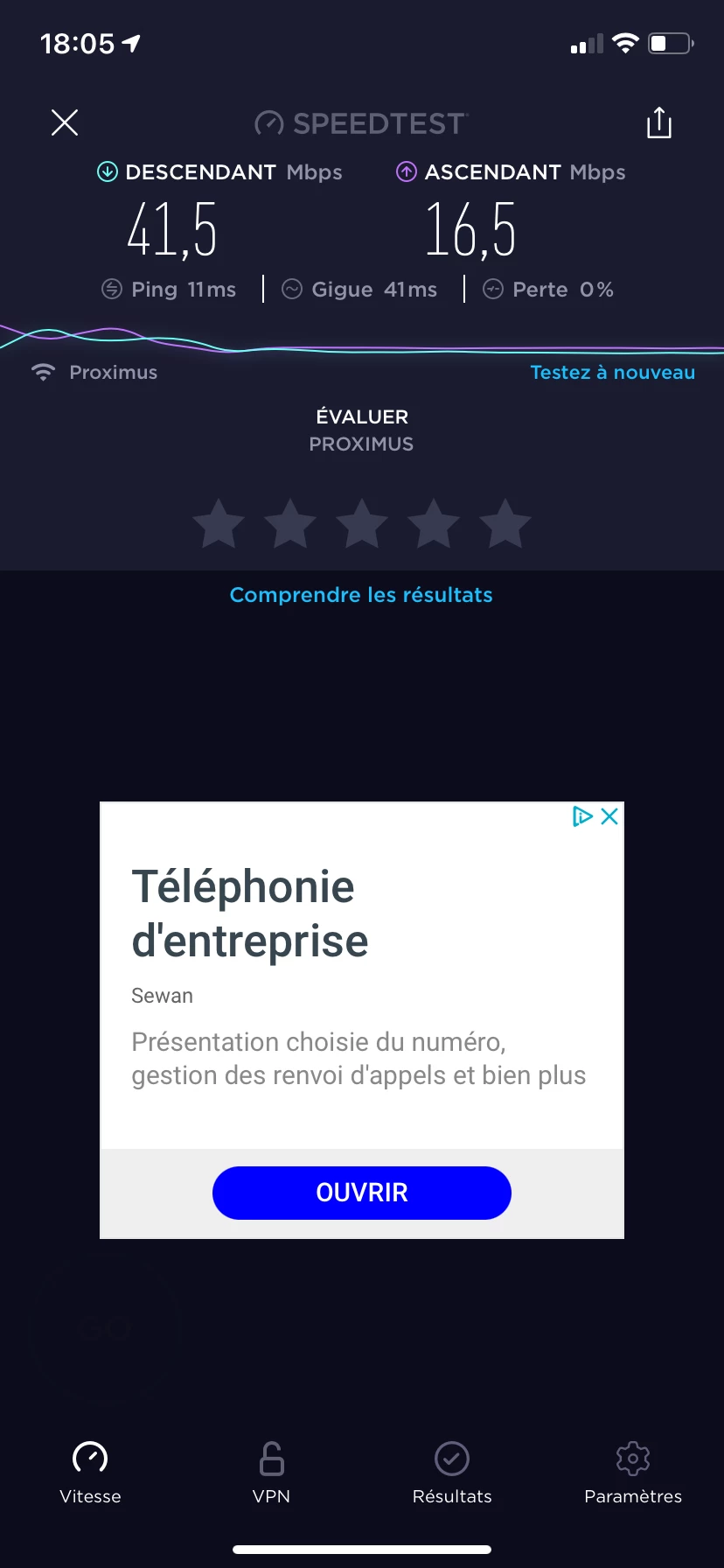Screen dimensions: 724x1568
Task: Open the Résultats tab
Action: 452,1471
